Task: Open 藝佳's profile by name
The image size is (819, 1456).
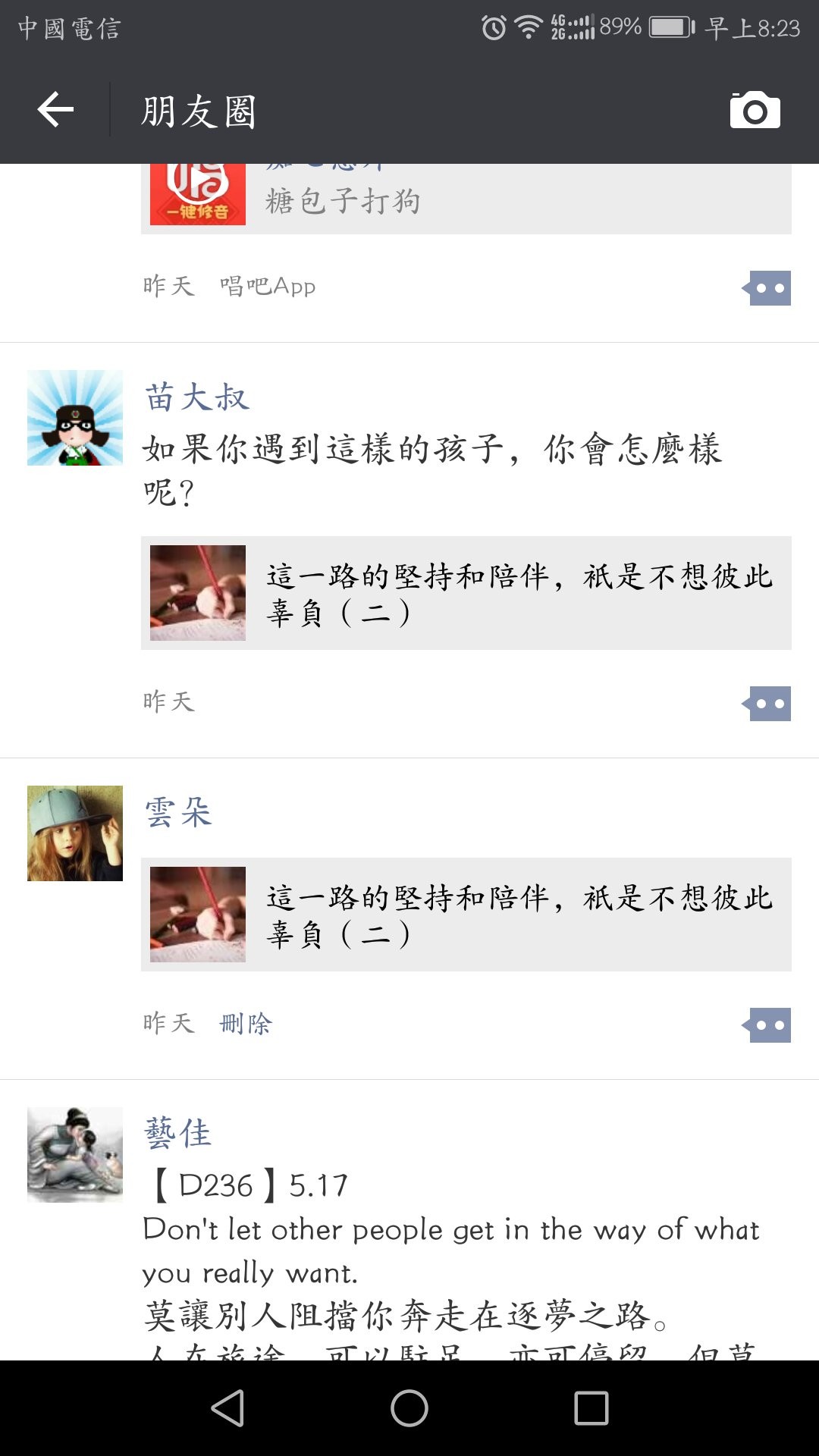Action: pos(178,1133)
